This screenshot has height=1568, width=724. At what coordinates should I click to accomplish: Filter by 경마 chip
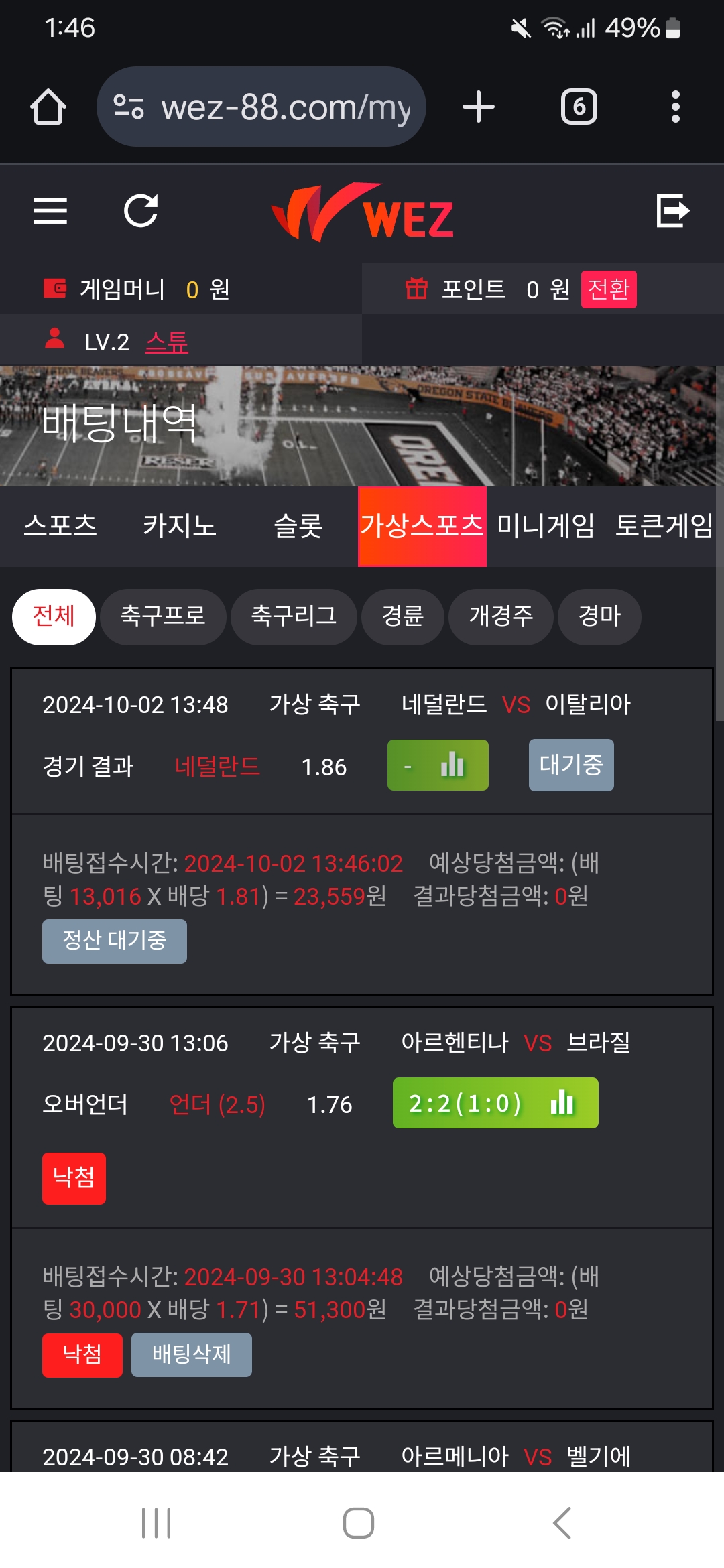599,616
